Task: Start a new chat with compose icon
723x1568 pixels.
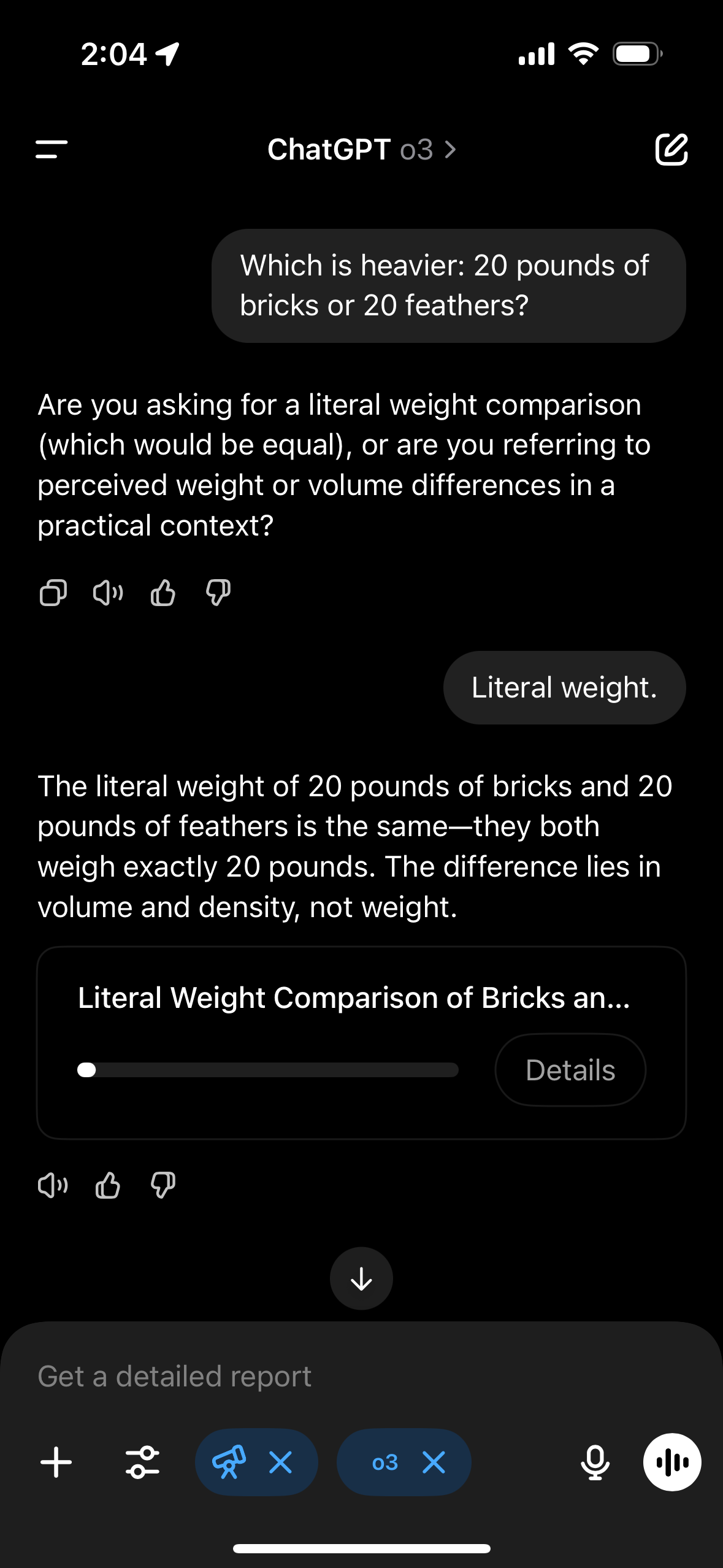Action: pyautogui.click(x=671, y=149)
